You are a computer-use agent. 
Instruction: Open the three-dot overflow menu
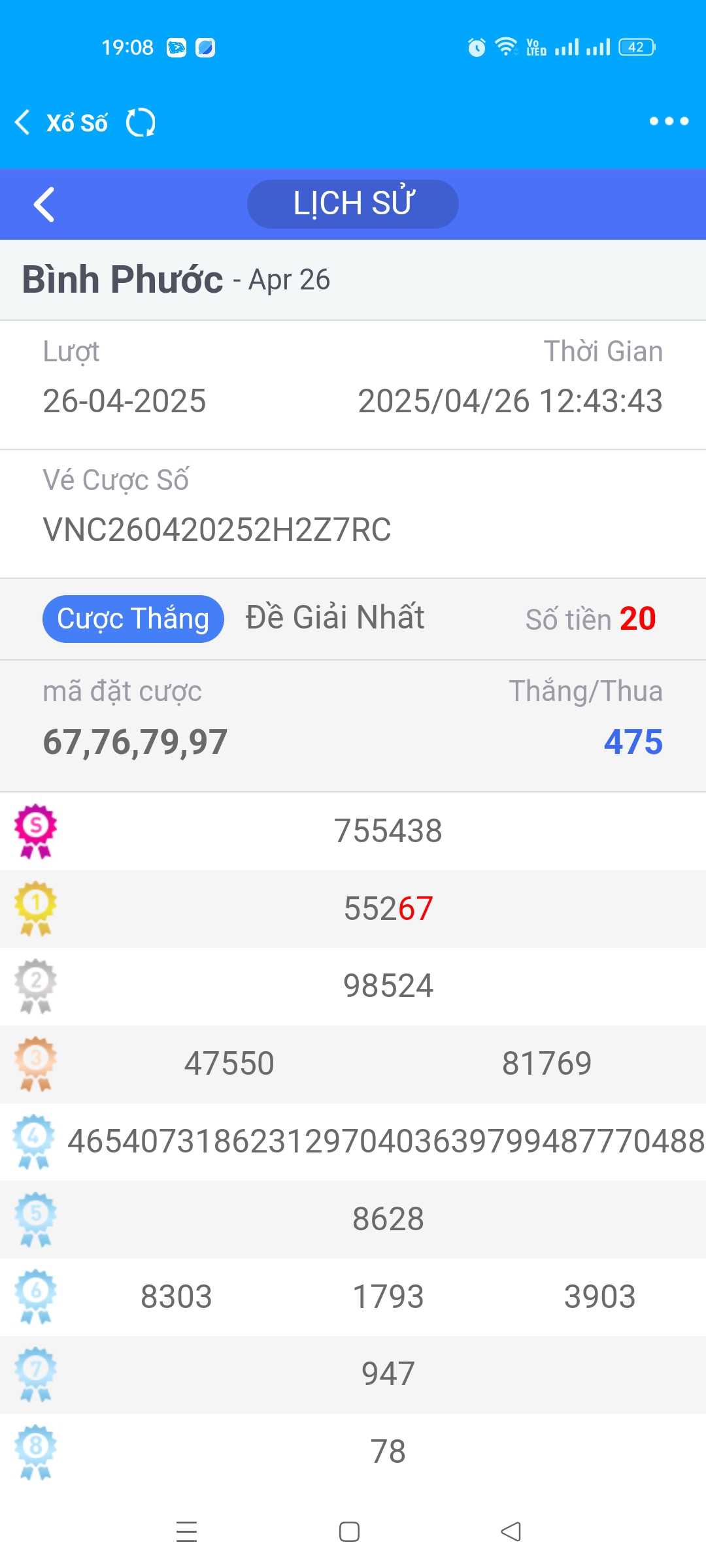pyautogui.click(x=669, y=121)
